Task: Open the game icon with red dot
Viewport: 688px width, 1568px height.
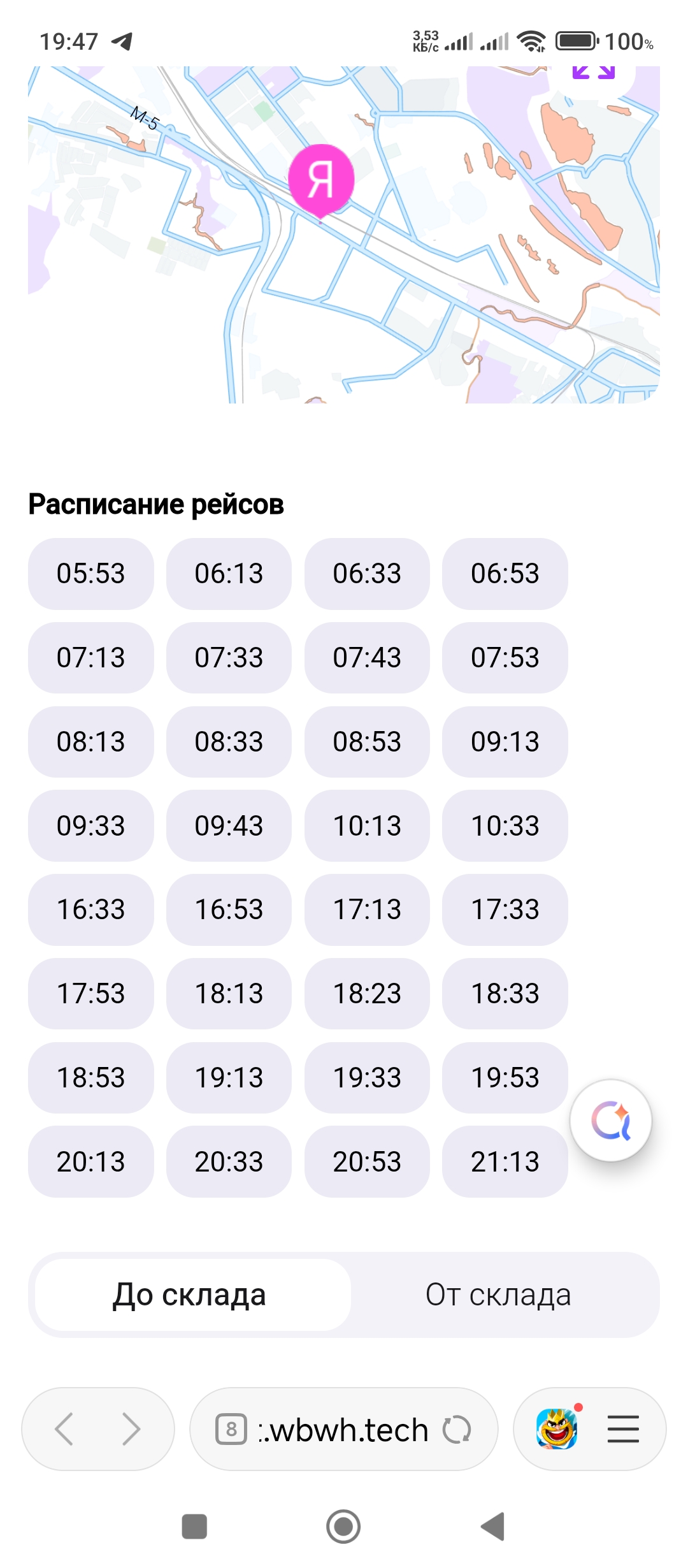Action: pyautogui.click(x=557, y=1428)
